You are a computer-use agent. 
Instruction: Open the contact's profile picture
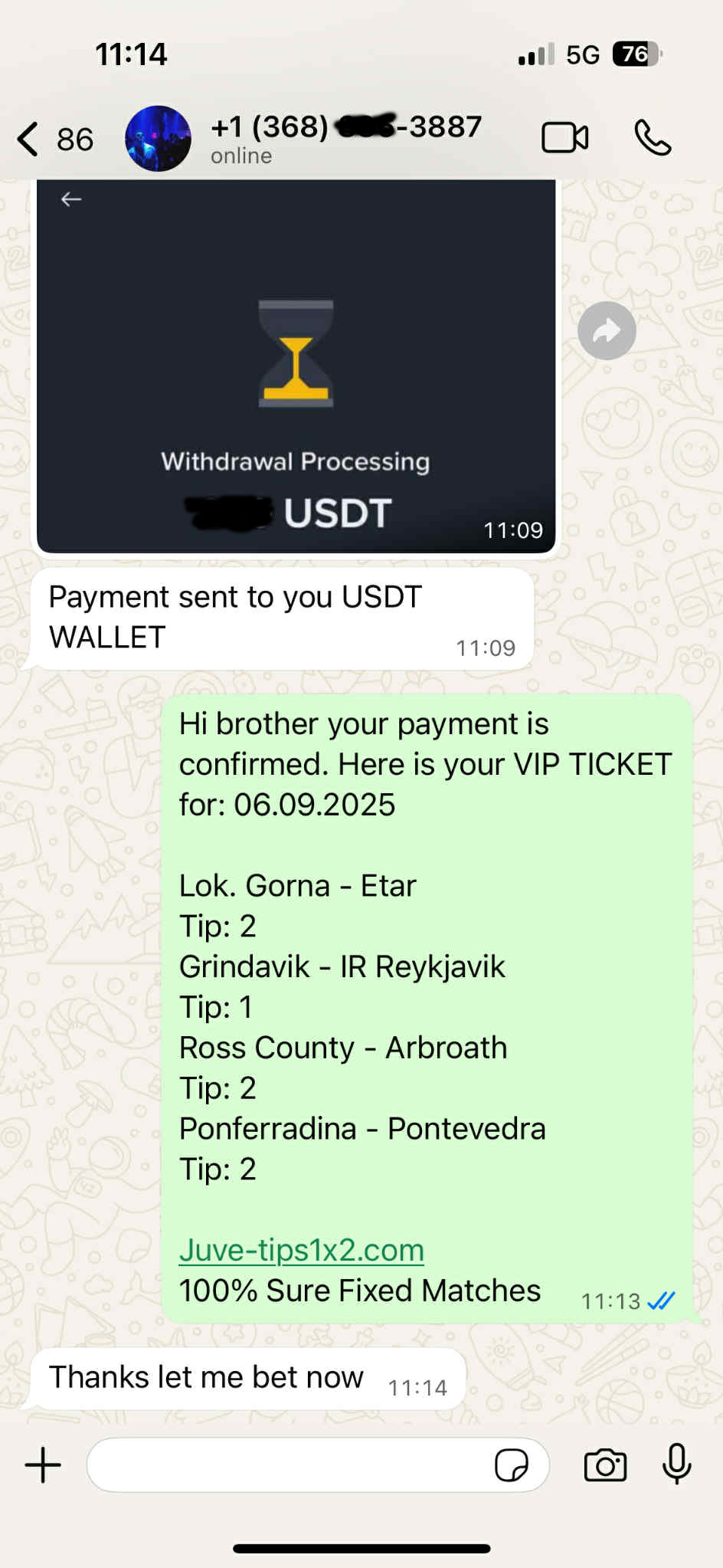coord(158,139)
